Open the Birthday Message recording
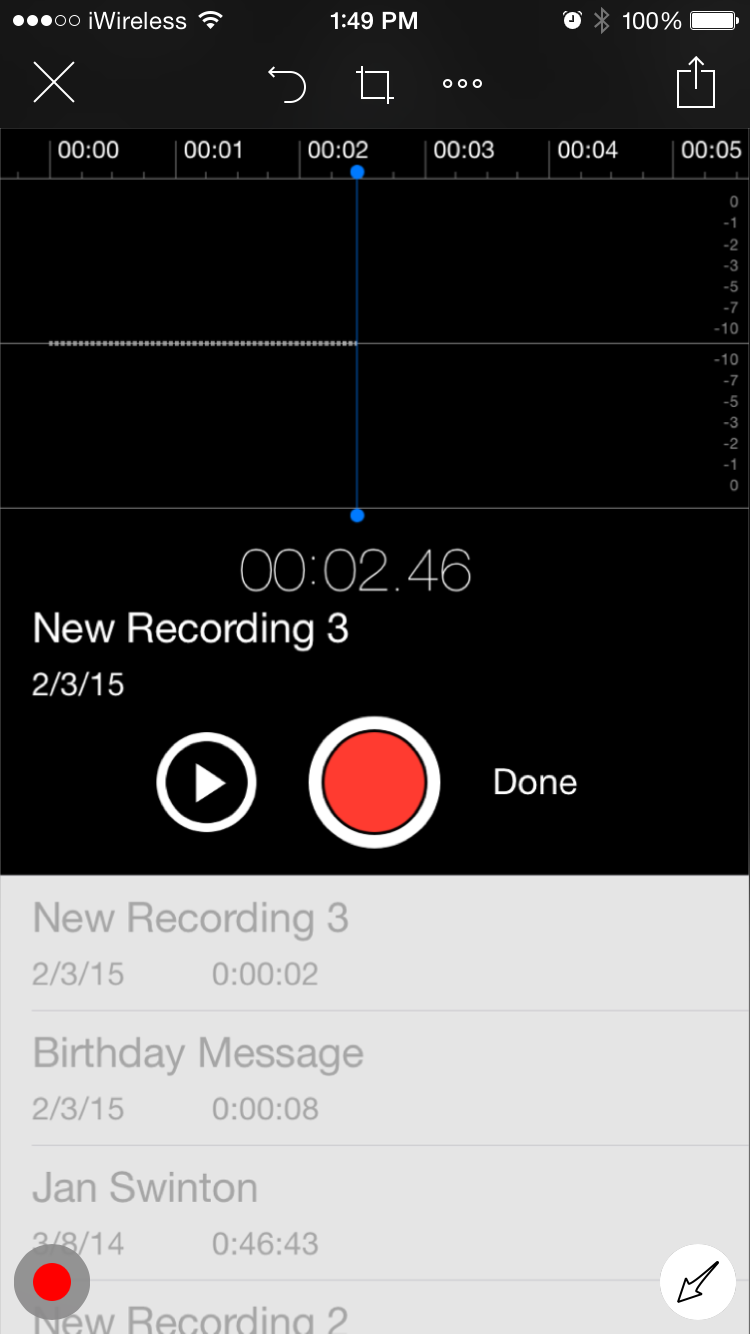750x1334 pixels. [x=375, y=1078]
